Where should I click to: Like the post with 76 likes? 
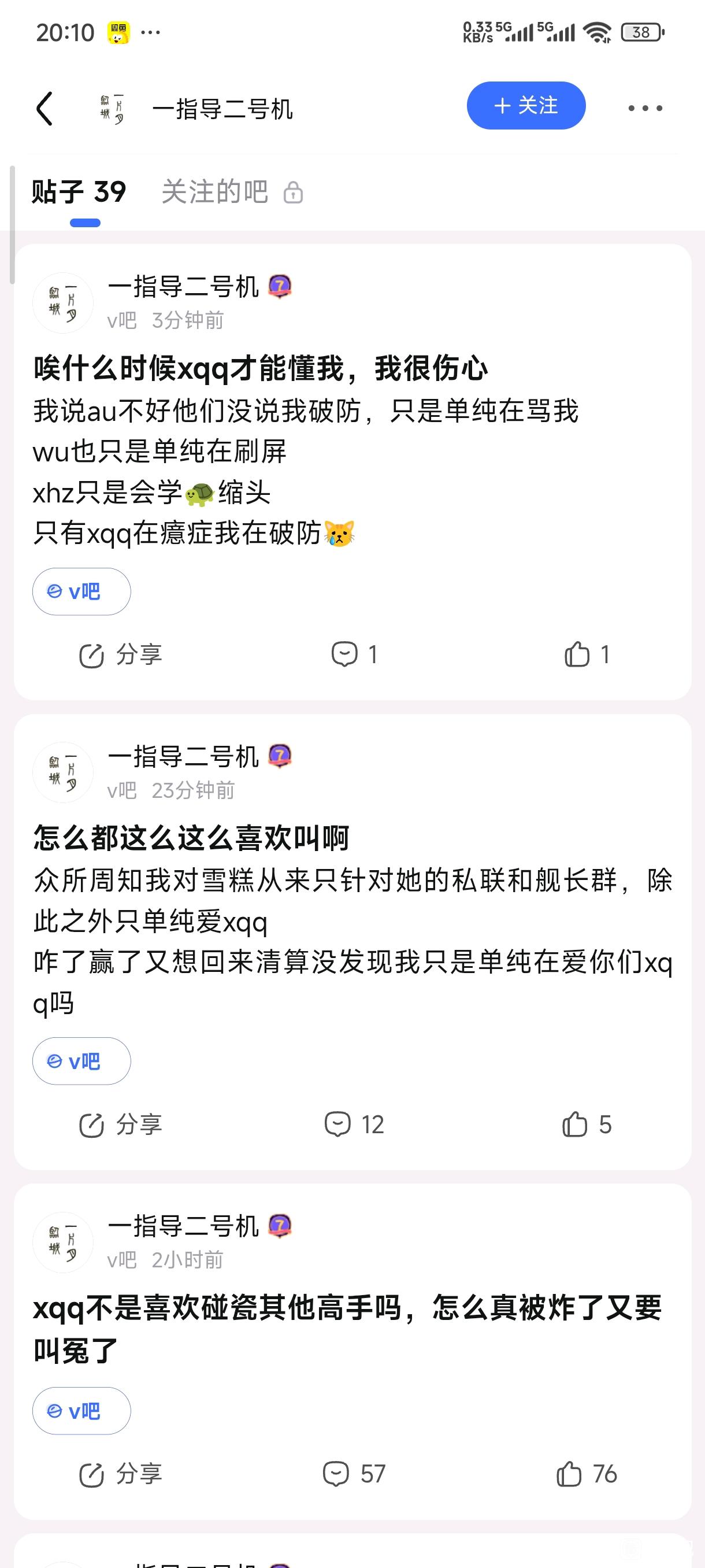click(x=587, y=1475)
